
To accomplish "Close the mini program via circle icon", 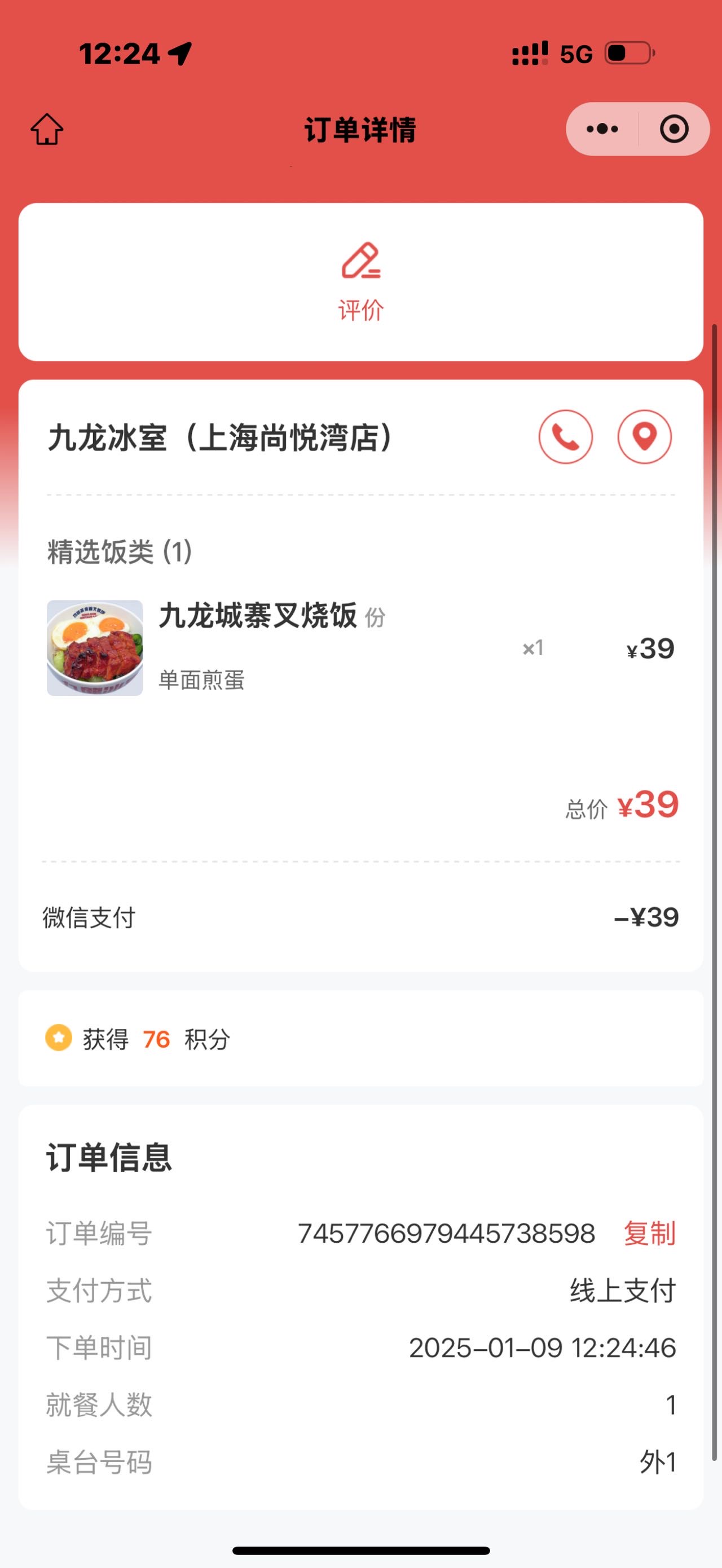I will pos(674,129).
